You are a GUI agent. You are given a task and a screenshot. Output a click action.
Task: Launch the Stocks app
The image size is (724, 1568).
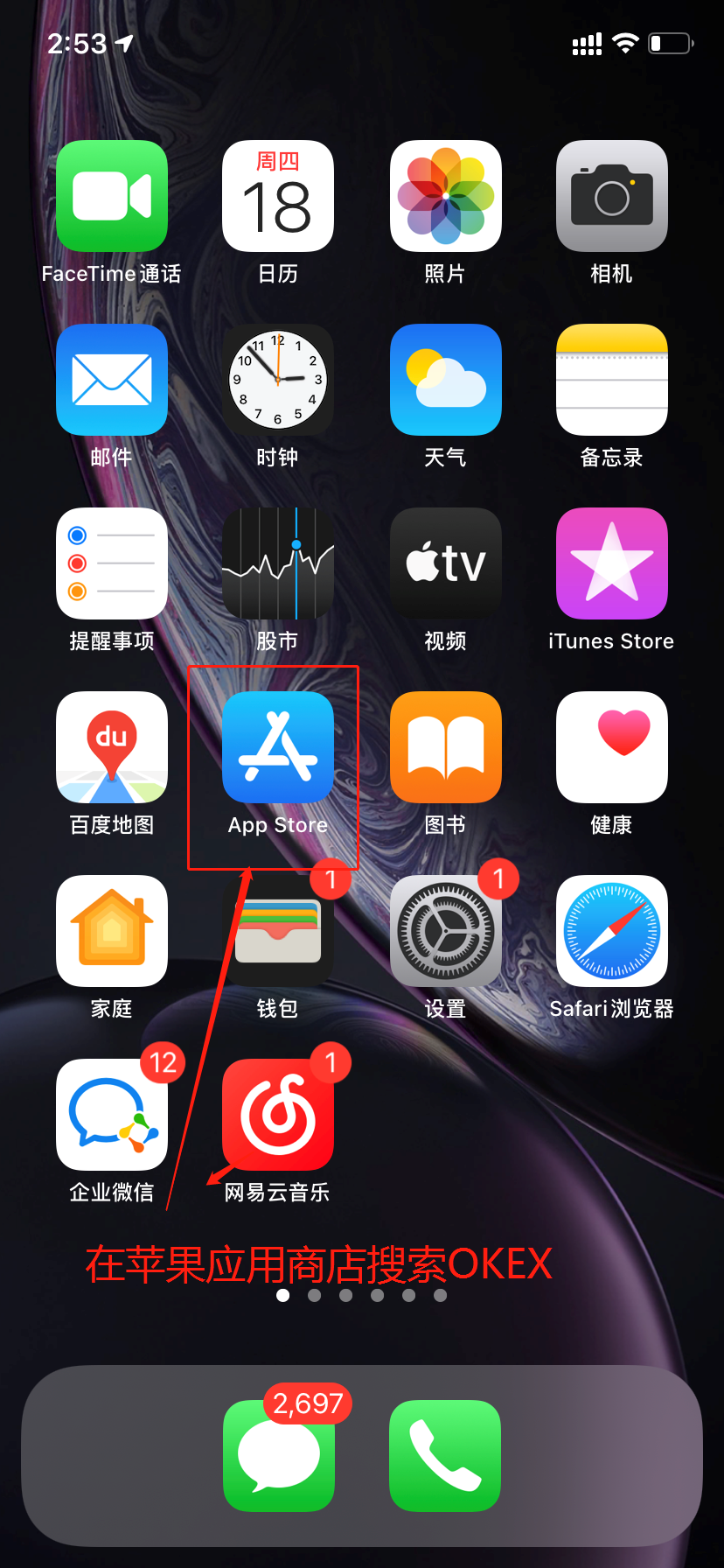(x=278, y=563)
